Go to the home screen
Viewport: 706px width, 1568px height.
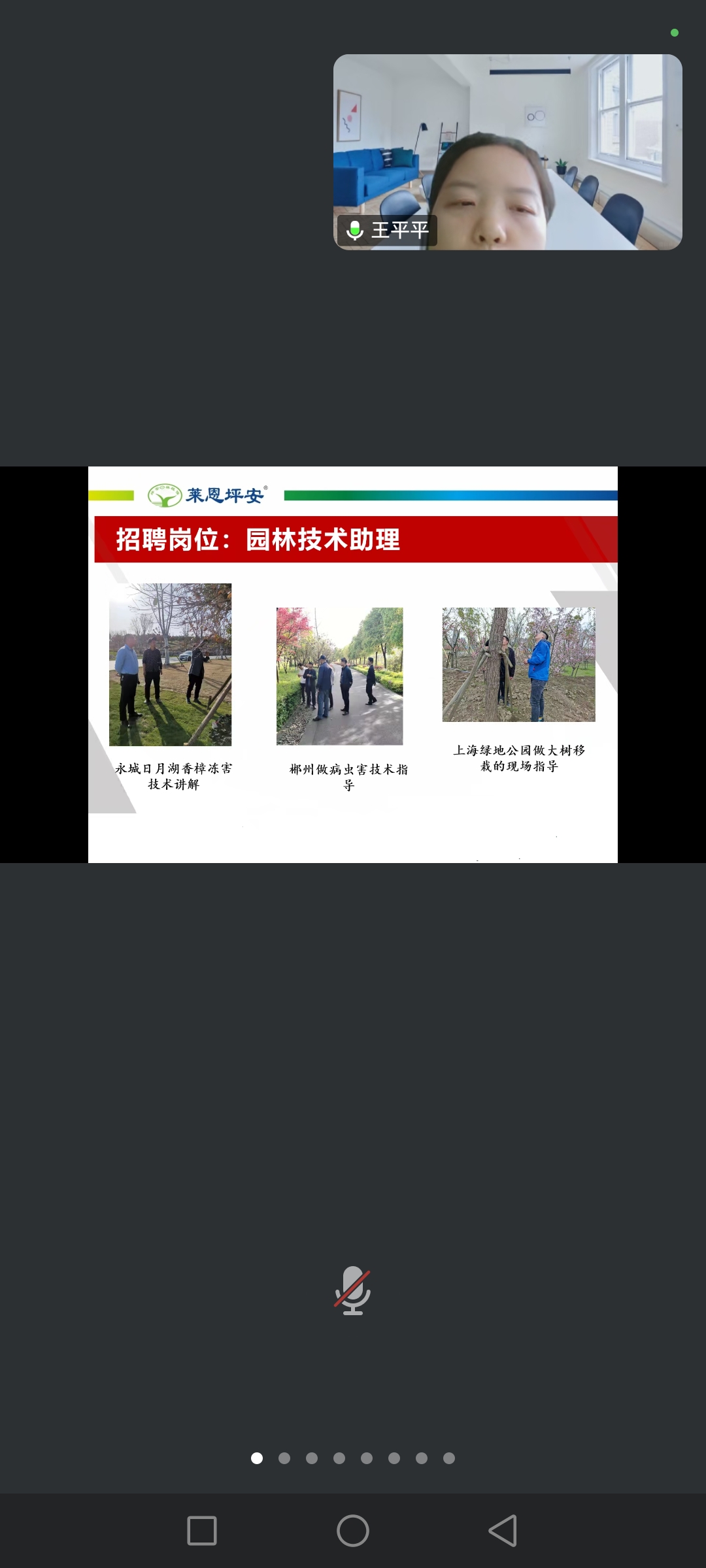tap(353, 1531)
